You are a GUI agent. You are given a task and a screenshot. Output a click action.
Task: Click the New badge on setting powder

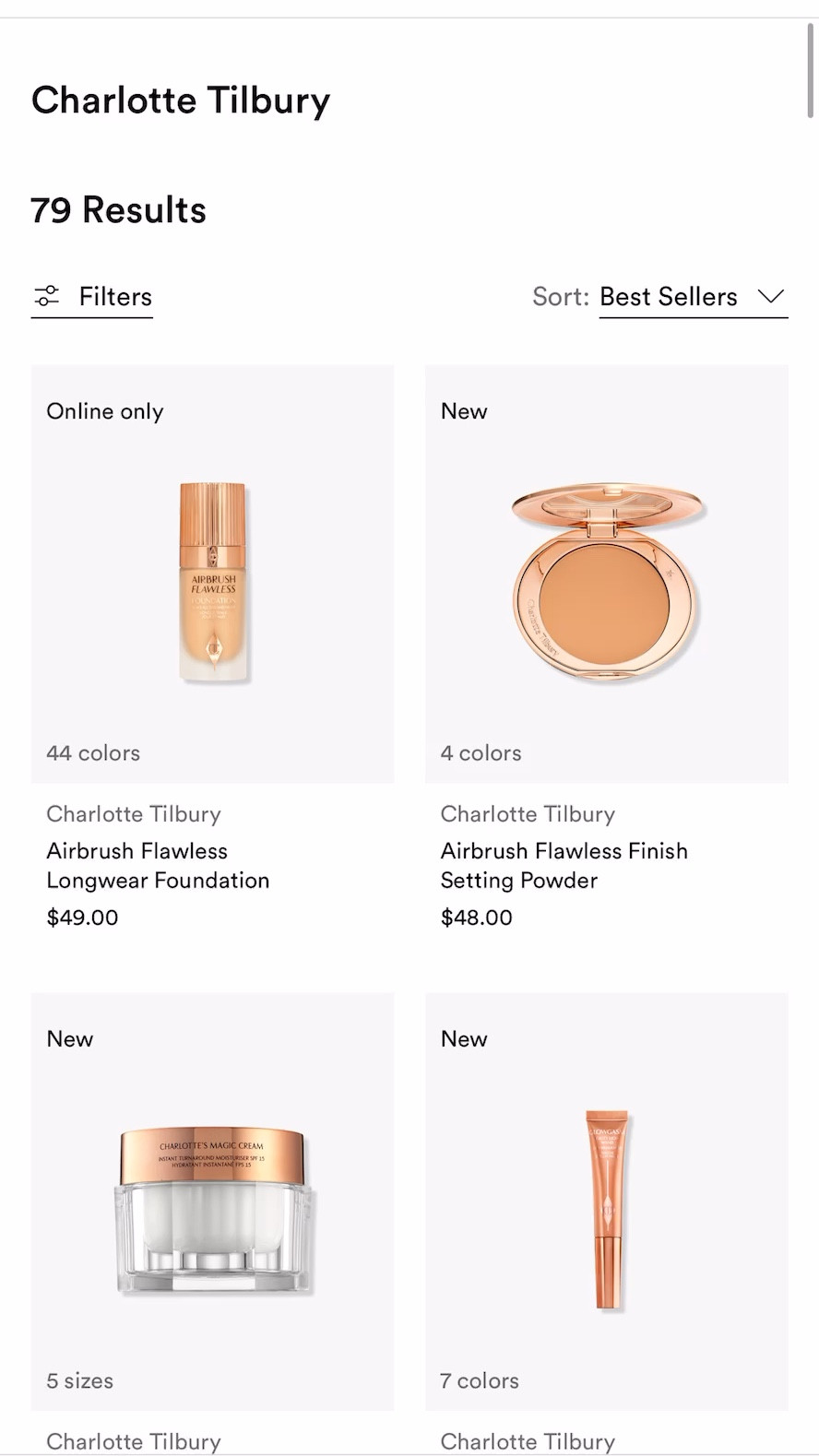[x=463, y=411]
